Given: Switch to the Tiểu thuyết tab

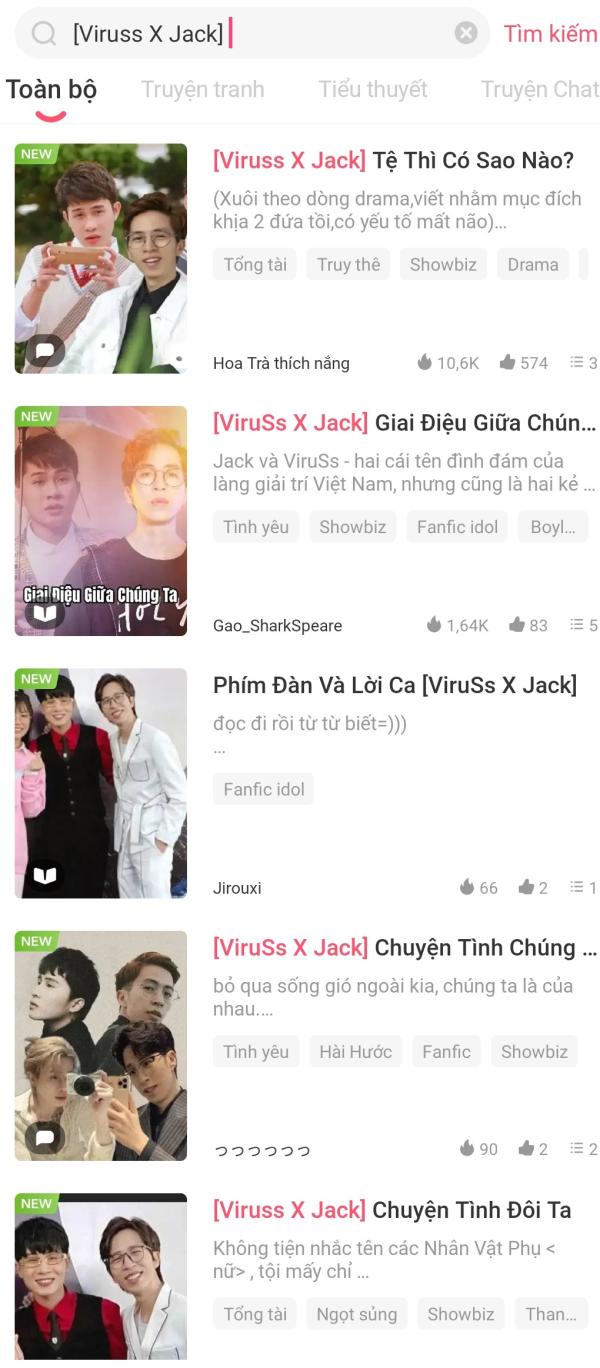Looking at the screenshot, I should [373, 89].
